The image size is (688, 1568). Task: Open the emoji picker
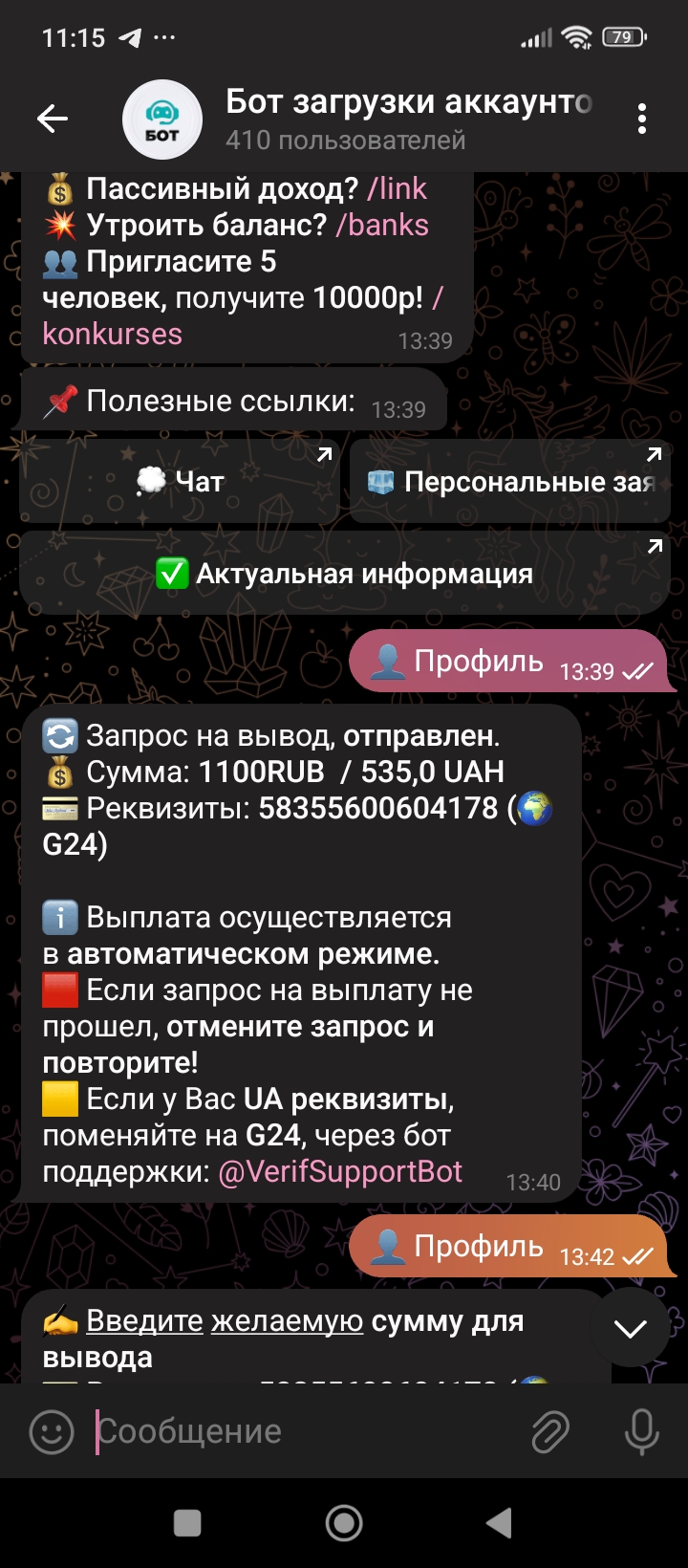click(x=52, y=1431)
